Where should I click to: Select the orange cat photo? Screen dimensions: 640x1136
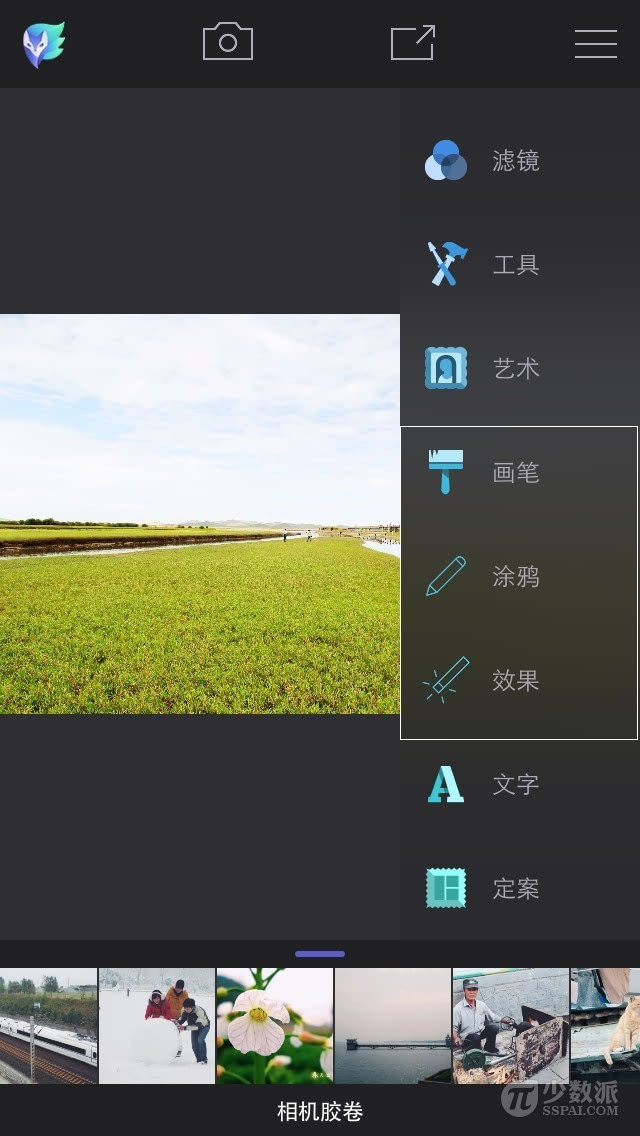click(x=606, y=1025)
